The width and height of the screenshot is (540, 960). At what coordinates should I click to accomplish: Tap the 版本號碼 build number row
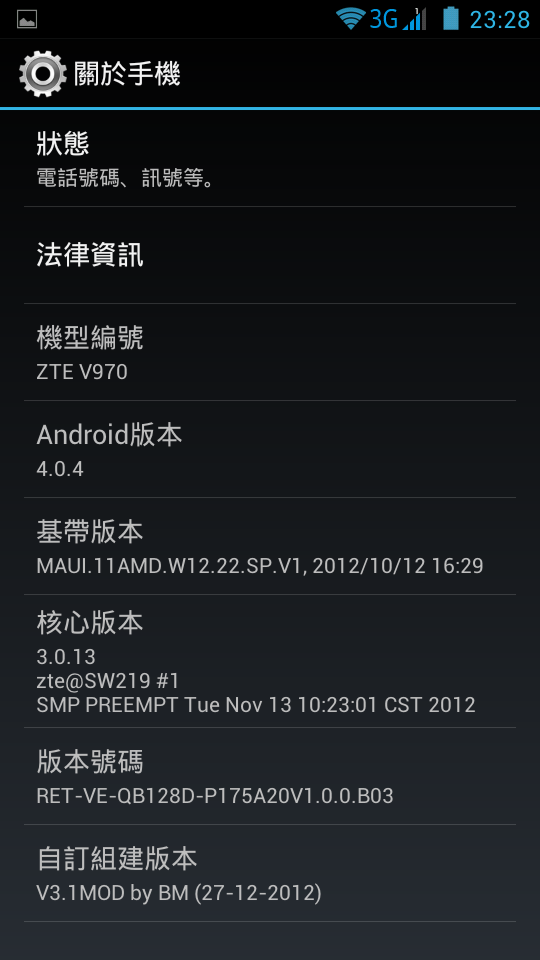(270, 776)
